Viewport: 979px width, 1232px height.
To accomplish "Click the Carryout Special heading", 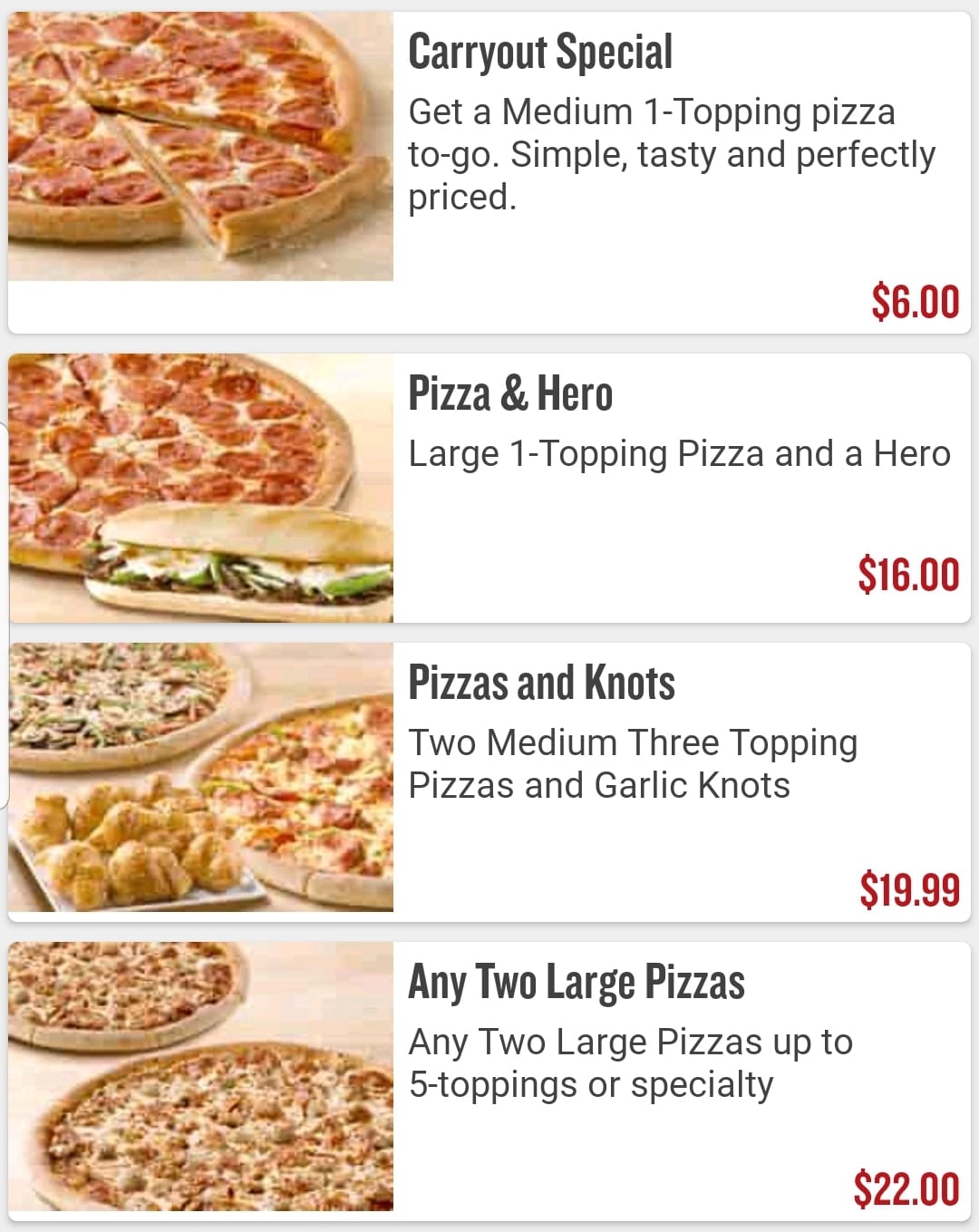I will [x=541, y=53].
